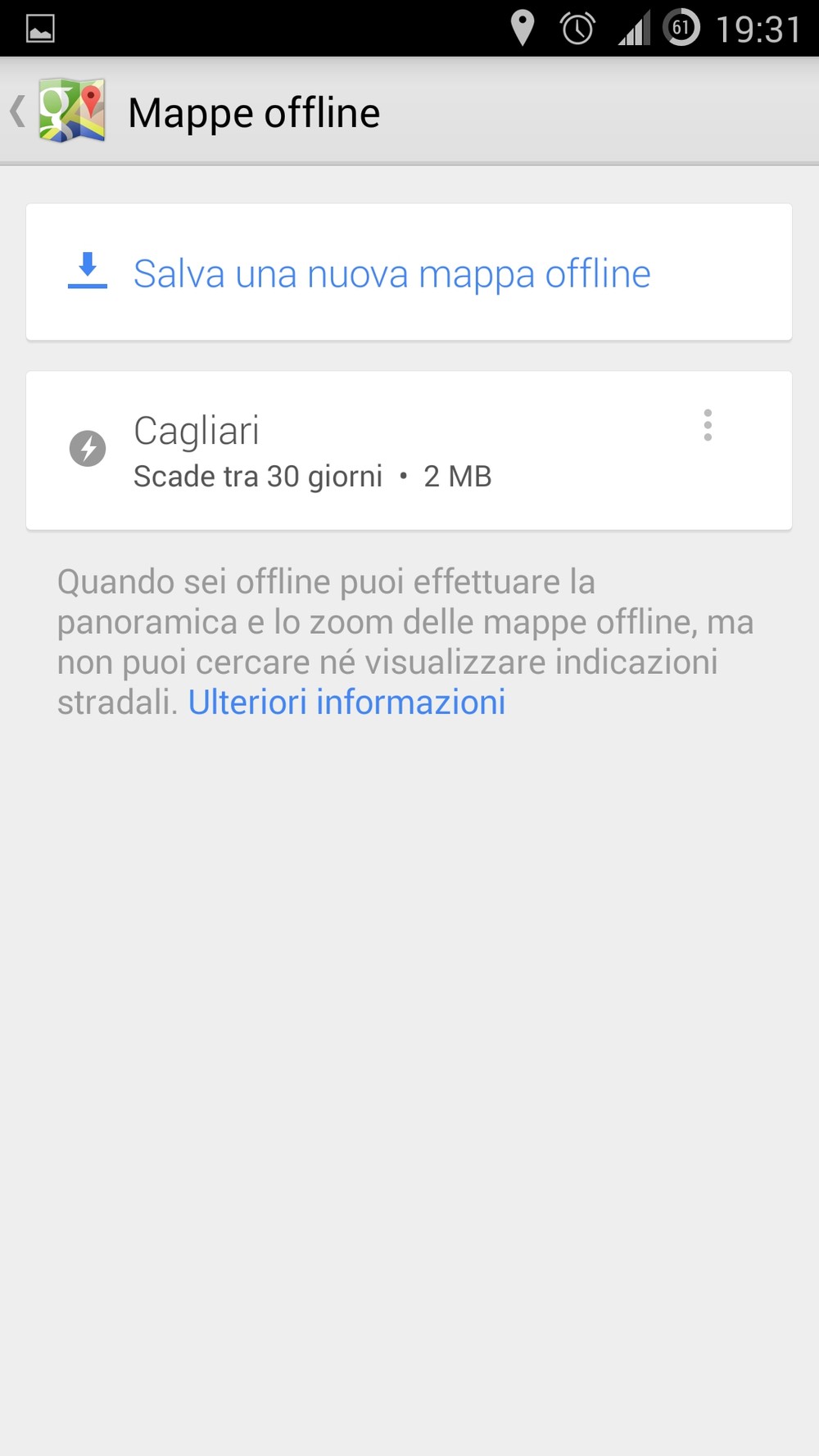Go back via Maps icon

70,111
